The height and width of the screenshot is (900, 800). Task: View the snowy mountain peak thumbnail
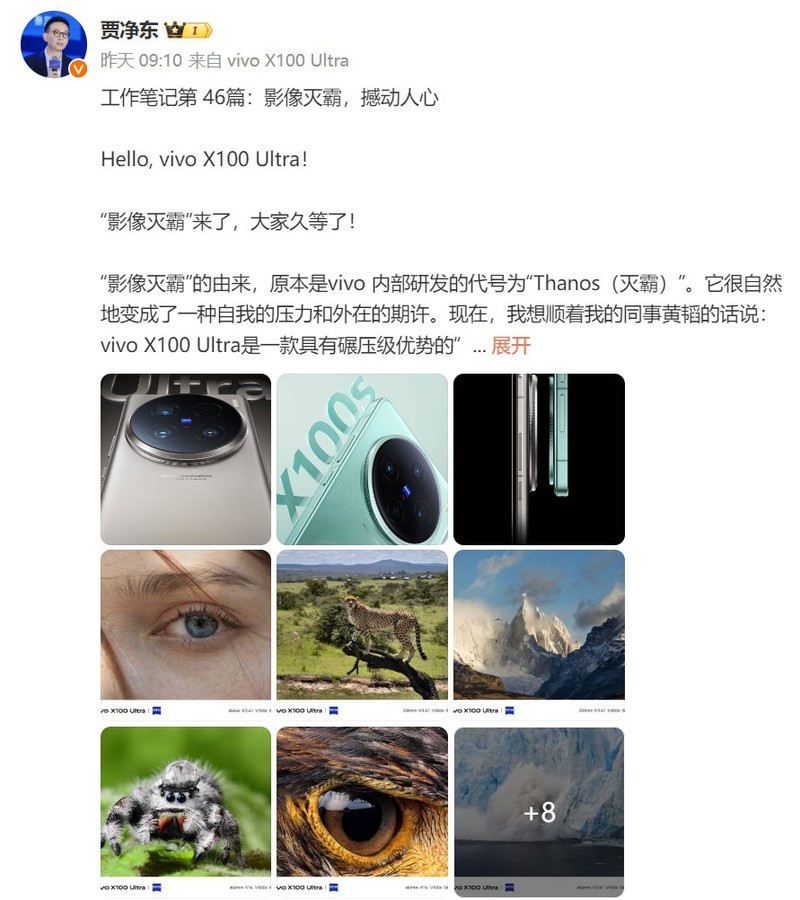coord(537,625)
